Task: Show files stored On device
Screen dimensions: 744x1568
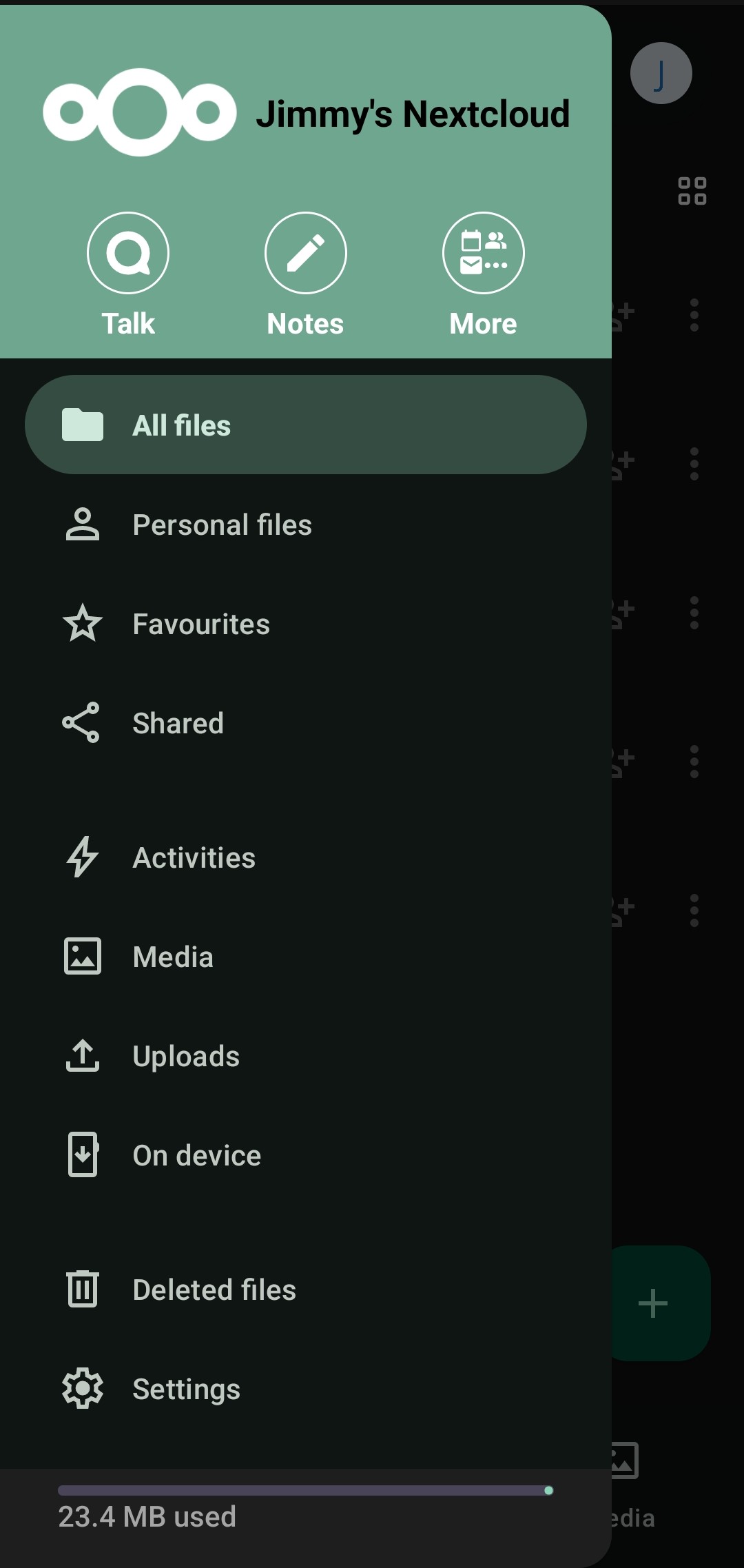Action: click(x=196, y=1155)
